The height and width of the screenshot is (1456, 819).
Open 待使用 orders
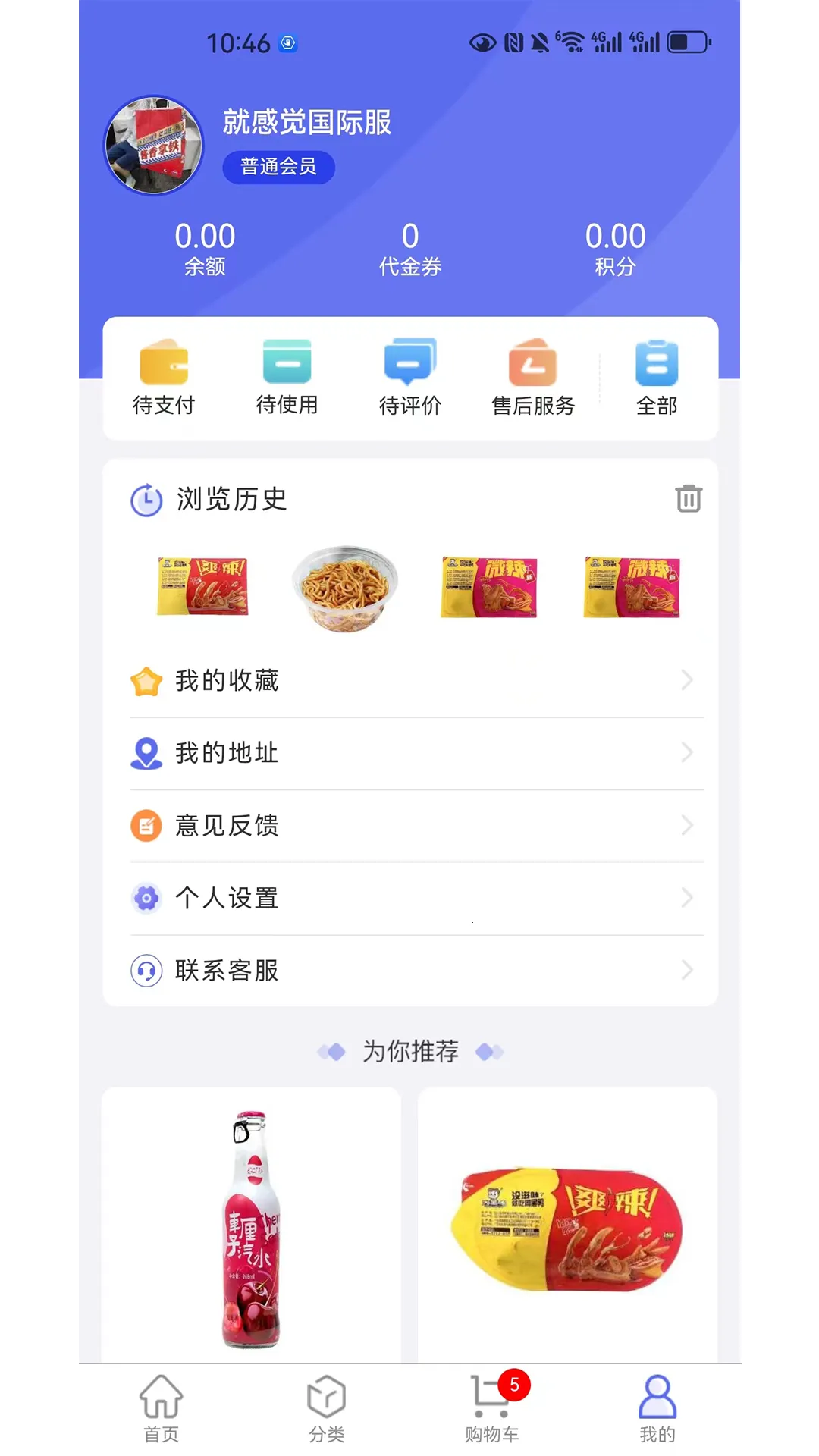287,378
